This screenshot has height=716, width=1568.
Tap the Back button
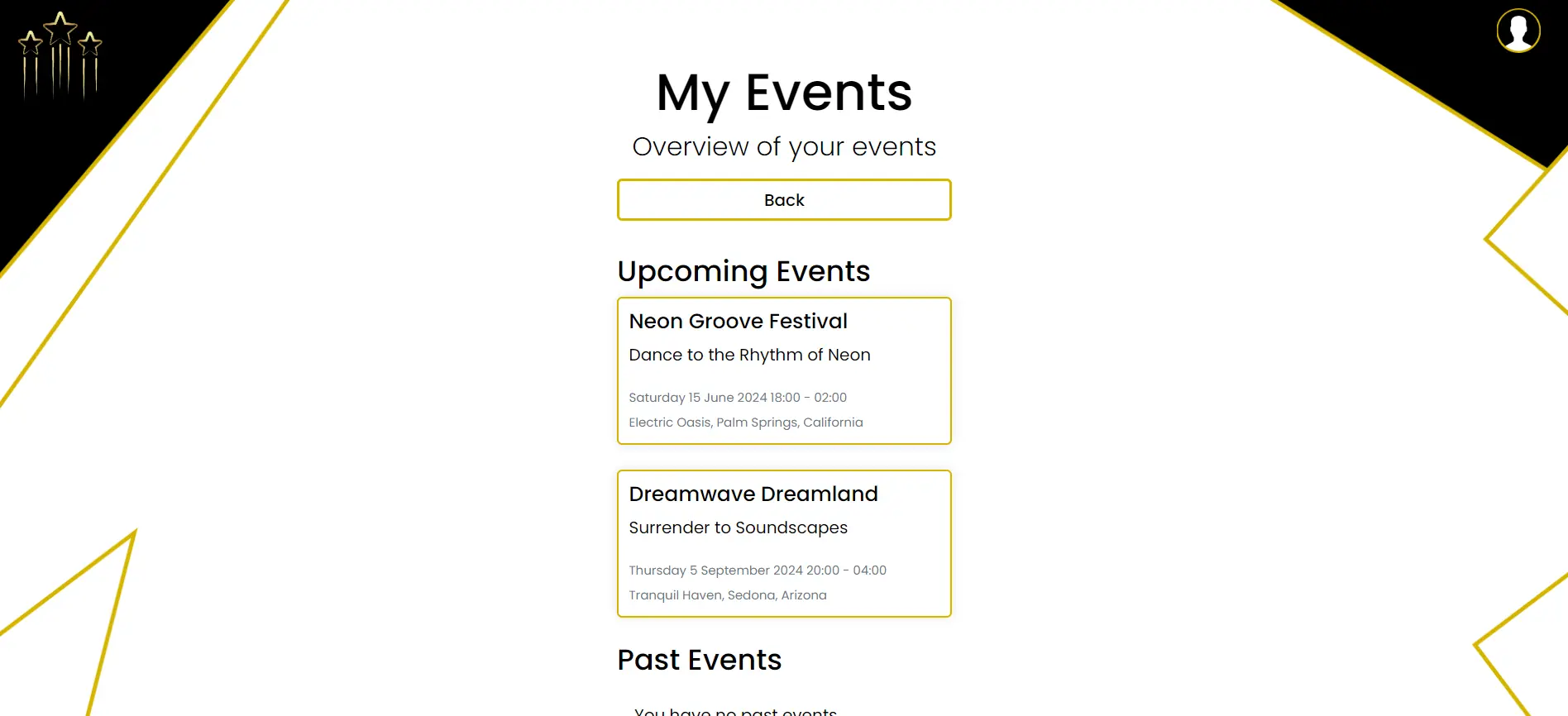click(784, 200)
